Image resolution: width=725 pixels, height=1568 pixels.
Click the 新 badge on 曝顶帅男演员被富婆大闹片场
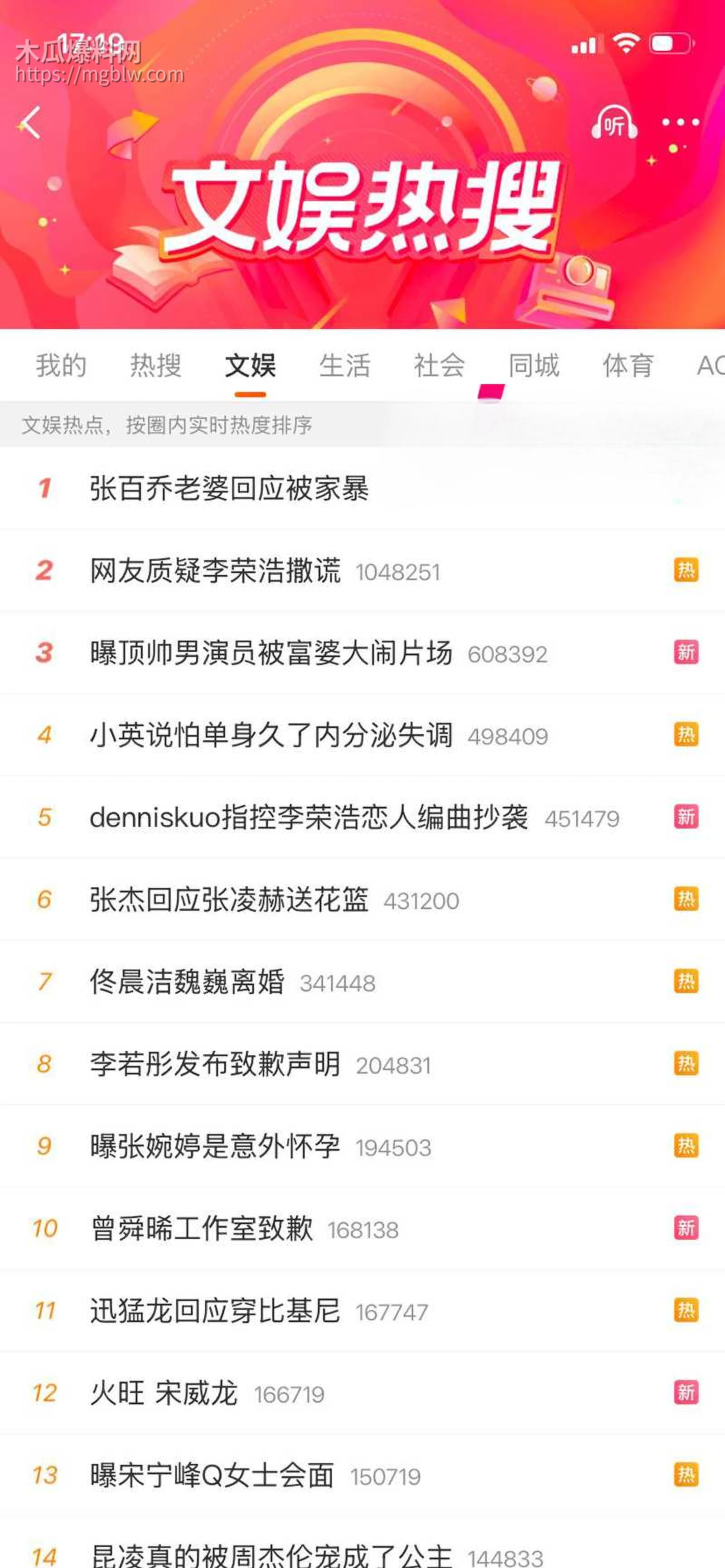click(686, 653)
